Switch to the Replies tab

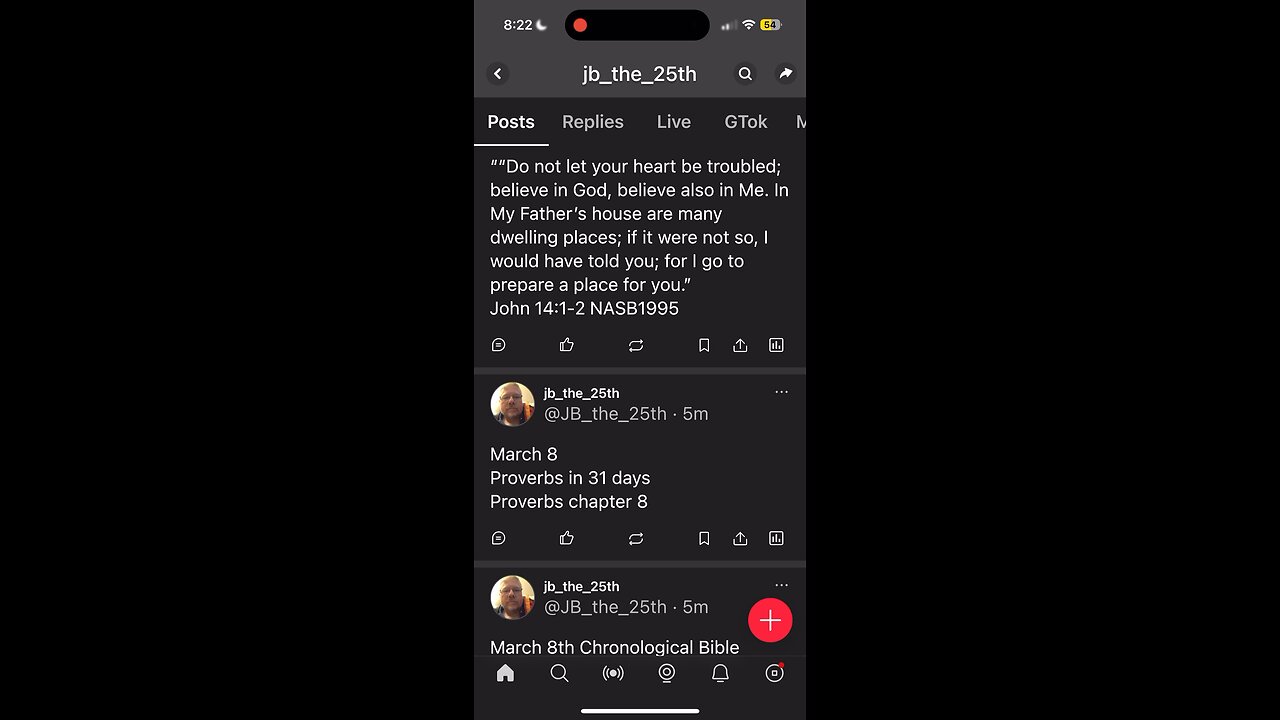coord(592,122)
